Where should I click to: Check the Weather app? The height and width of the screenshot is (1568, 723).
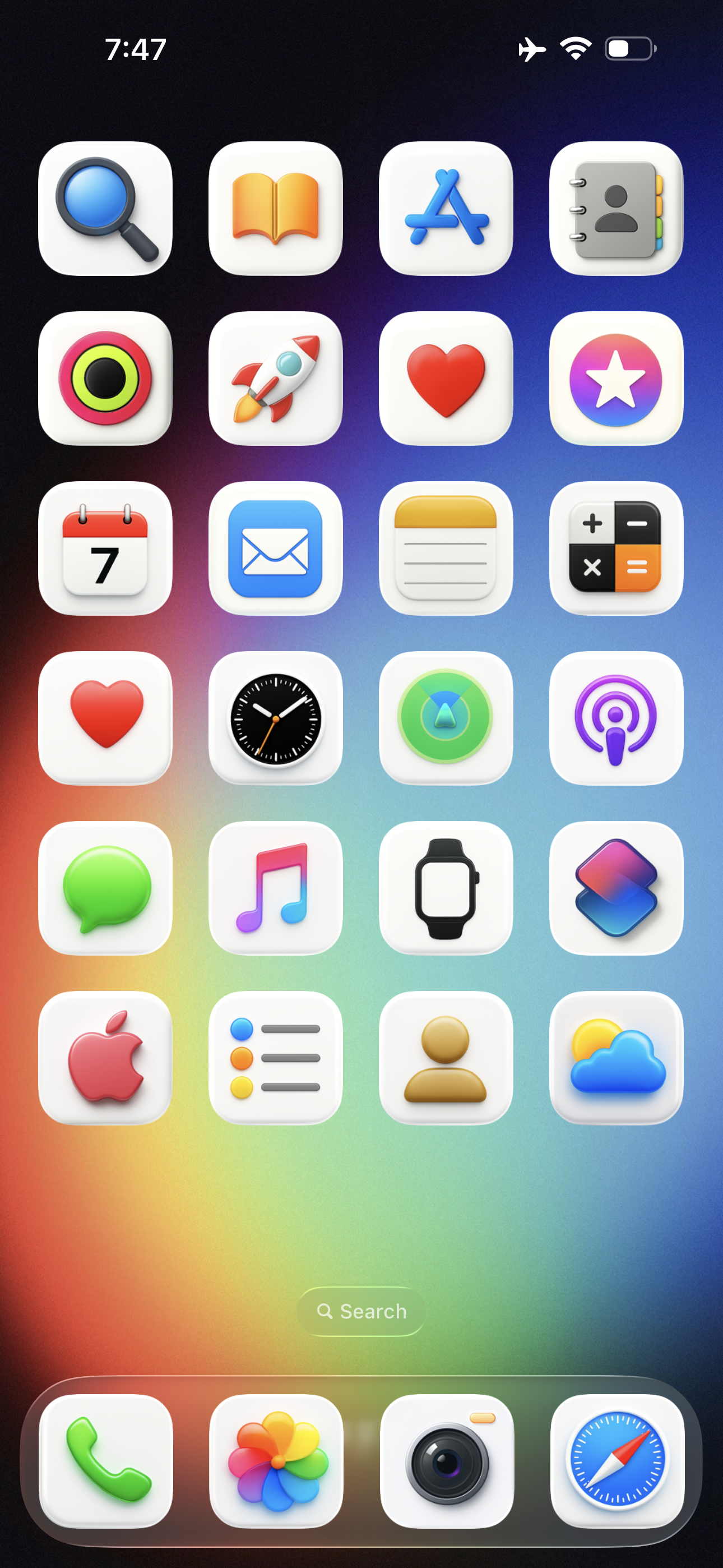pos(616,1058)
